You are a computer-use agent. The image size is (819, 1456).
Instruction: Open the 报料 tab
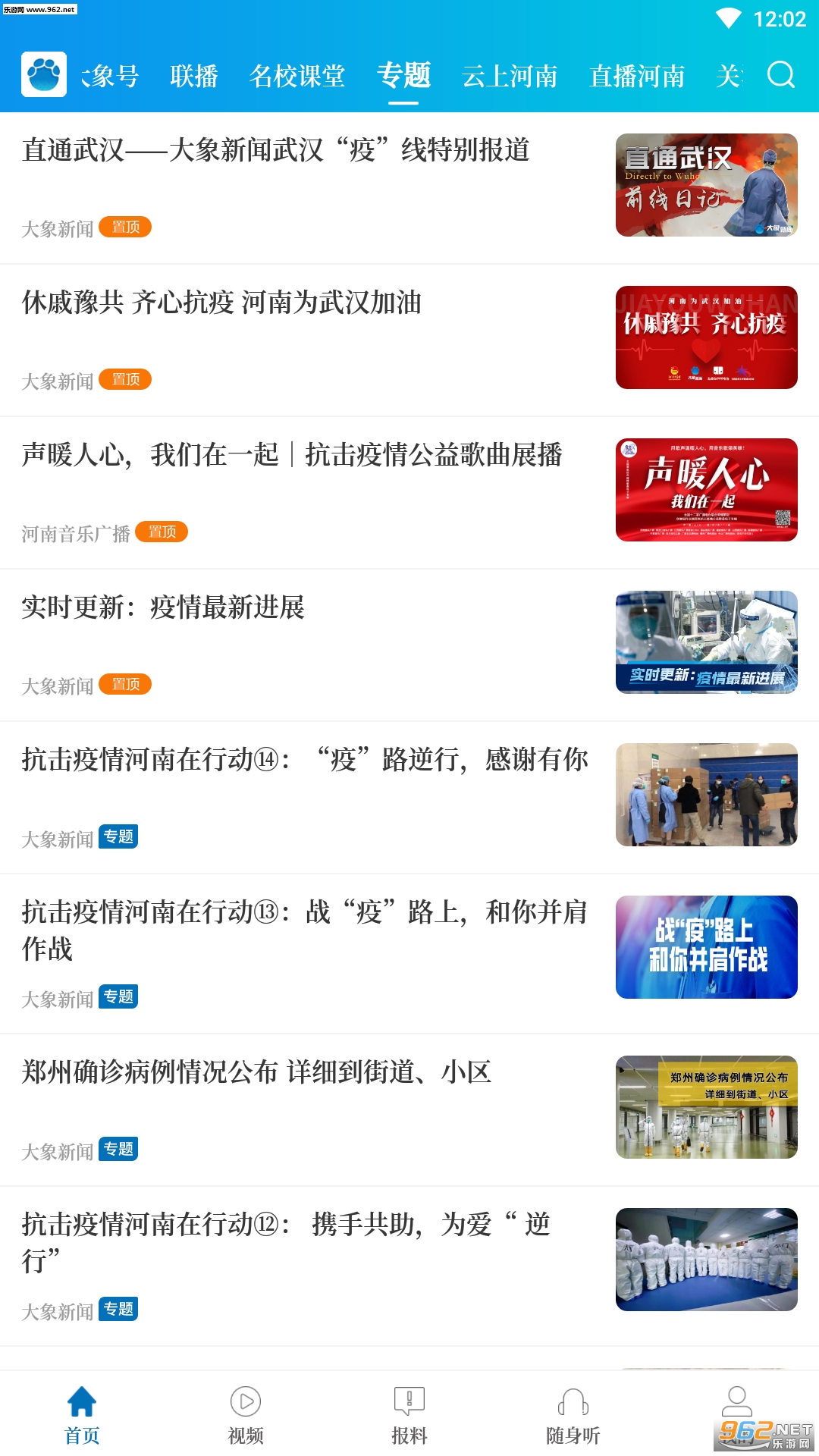click(409, 1414)
